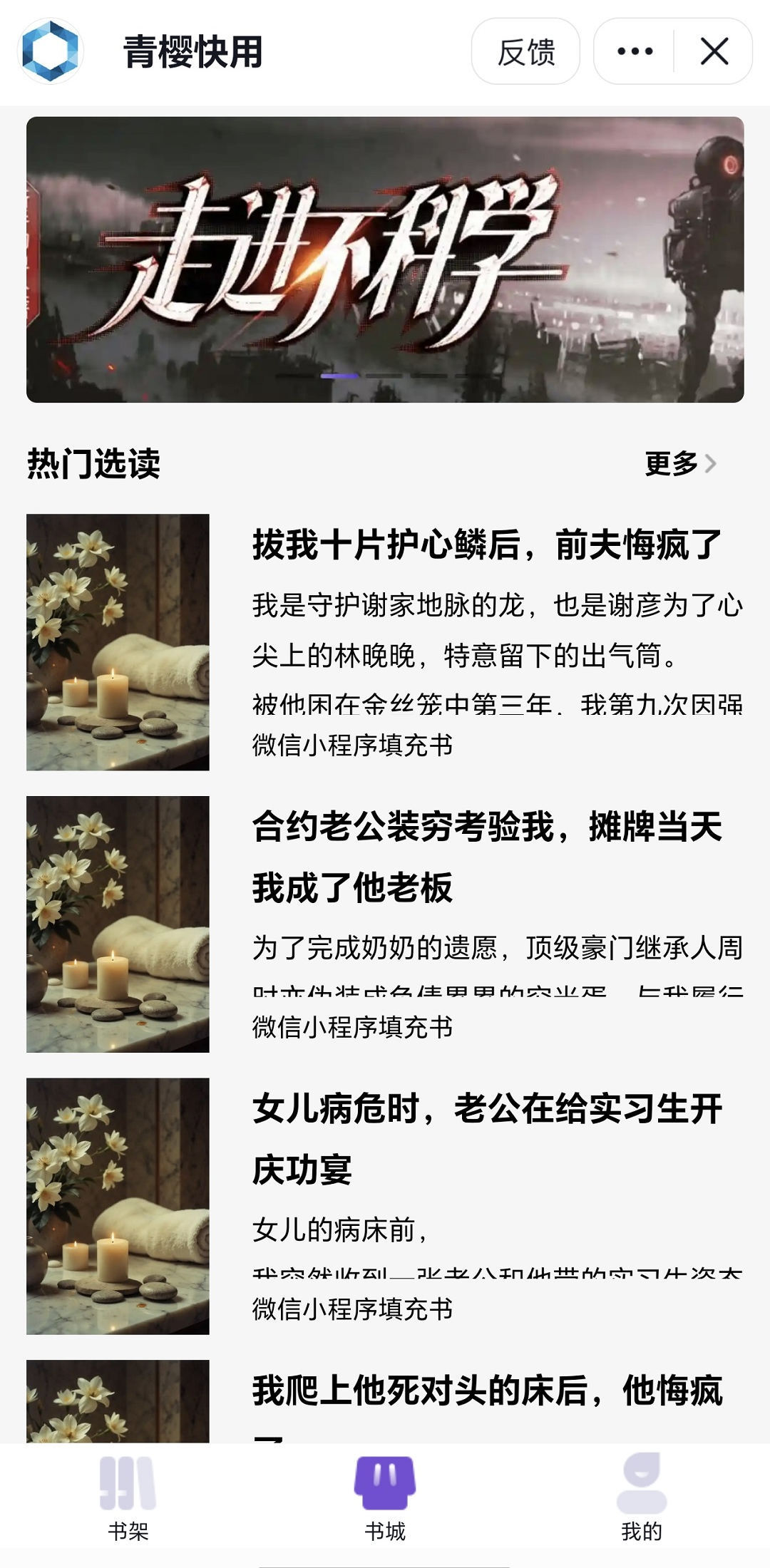View 更多 hot picks
The width and height of the screenshot is (770, 1568).
pyautogui.click(x=679, y=464)
